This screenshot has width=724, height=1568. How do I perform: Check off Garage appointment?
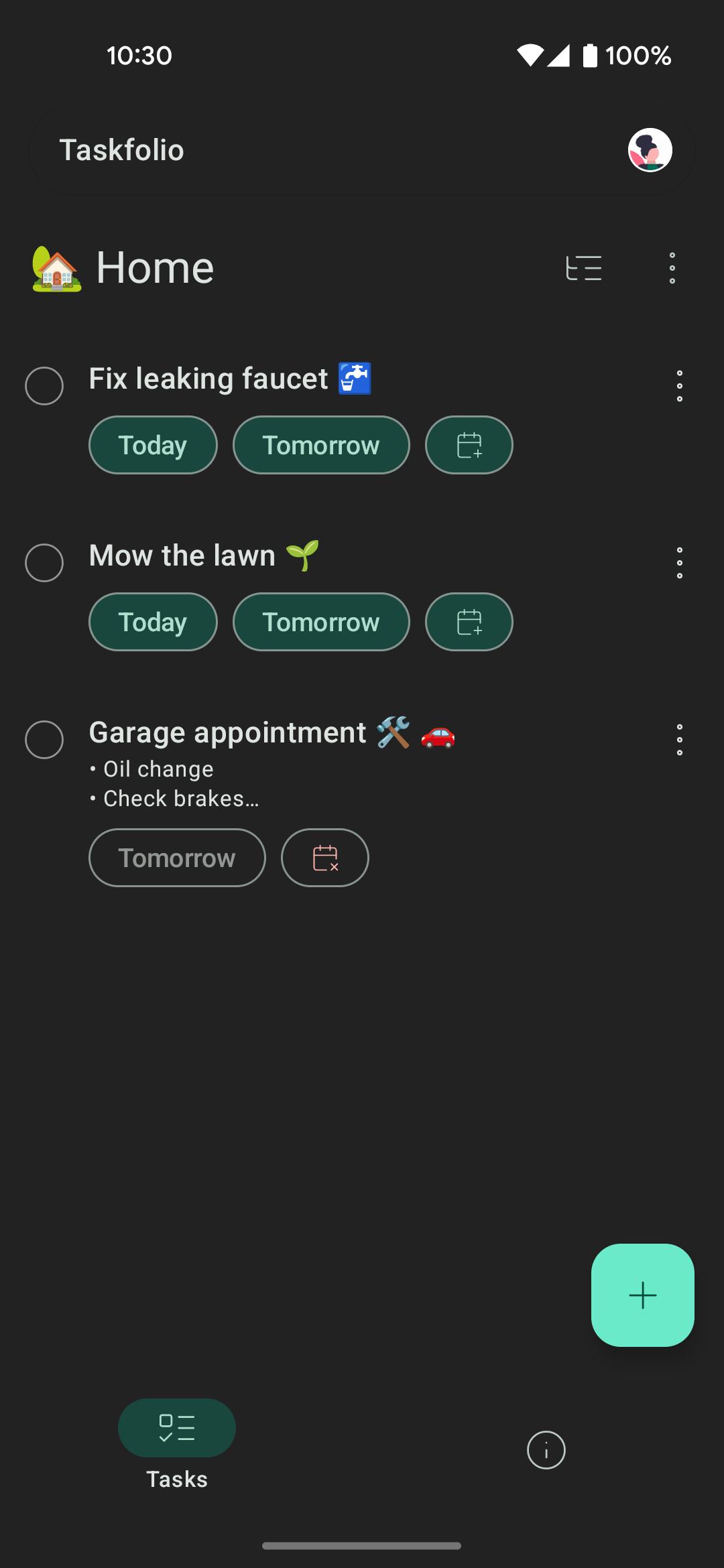click(44, 740)
